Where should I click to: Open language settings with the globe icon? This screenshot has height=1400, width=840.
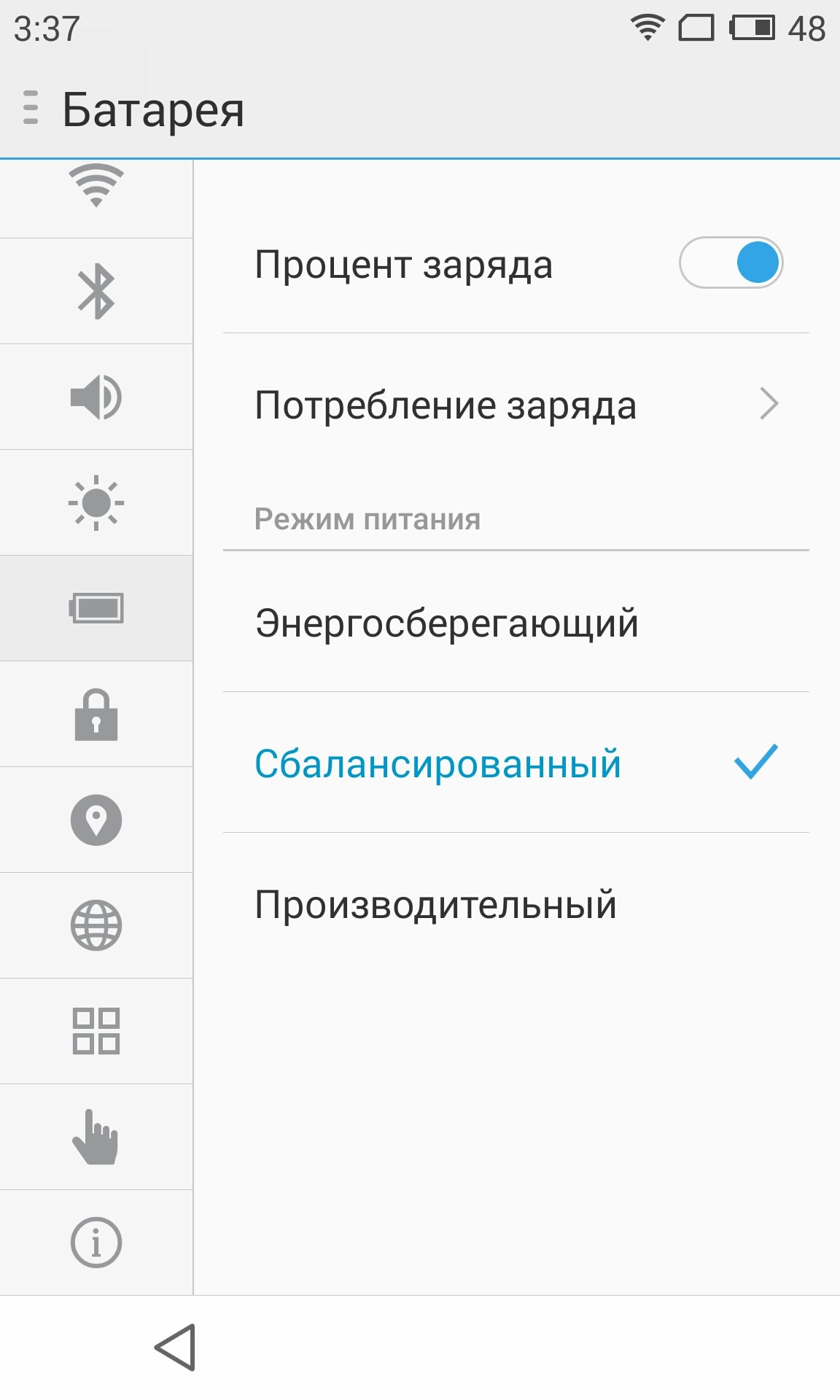(96, 926)
